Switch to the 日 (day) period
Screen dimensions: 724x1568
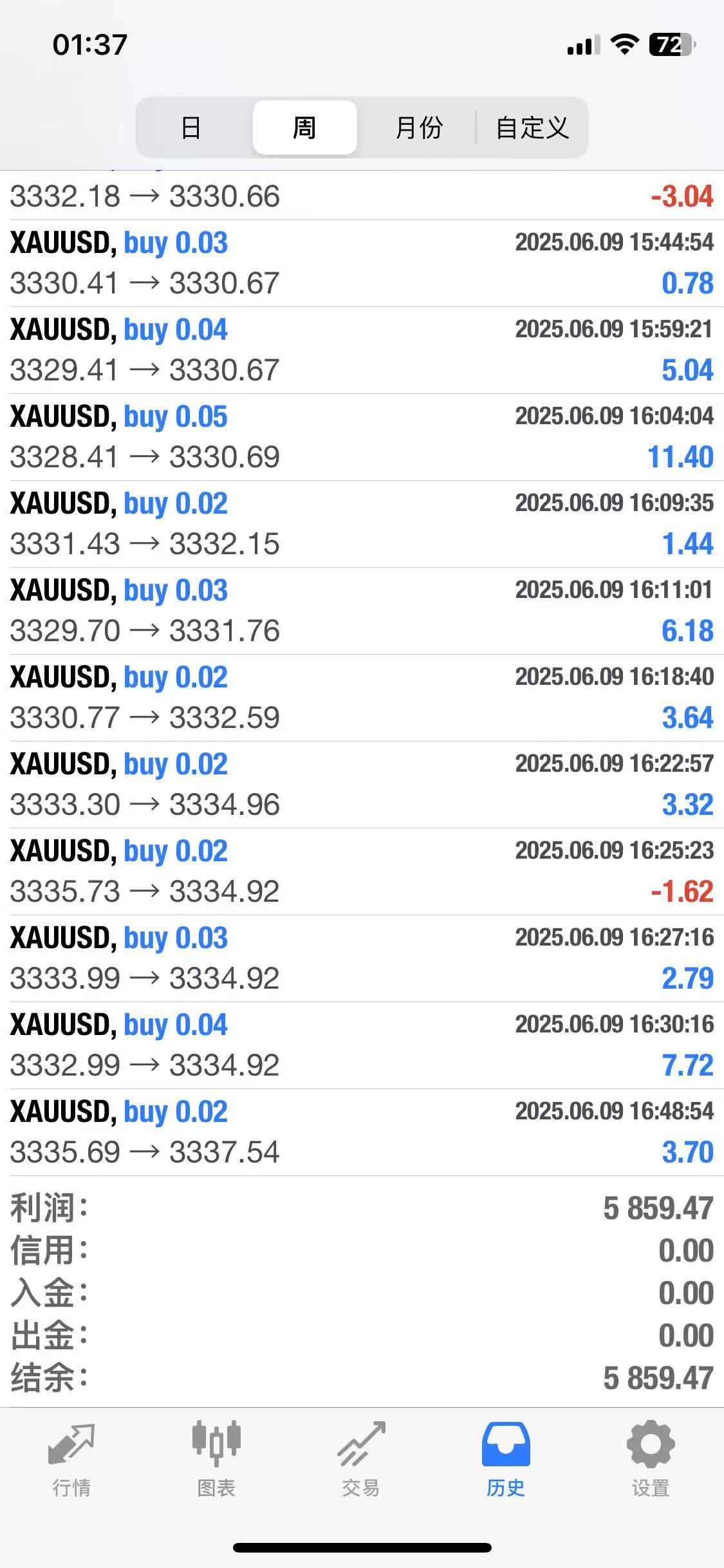(x=191, y=127)
